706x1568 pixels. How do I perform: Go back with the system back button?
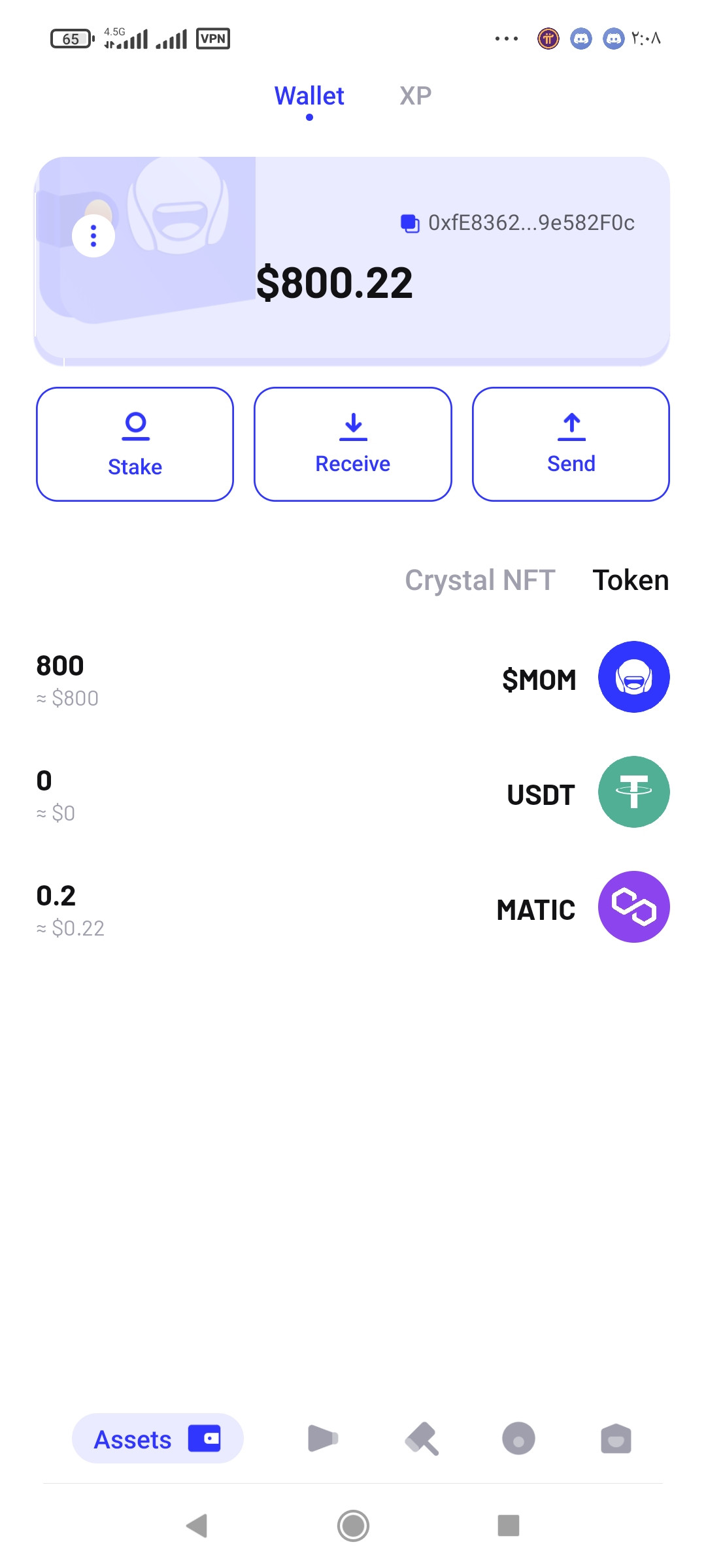[x=197, y=1526]
